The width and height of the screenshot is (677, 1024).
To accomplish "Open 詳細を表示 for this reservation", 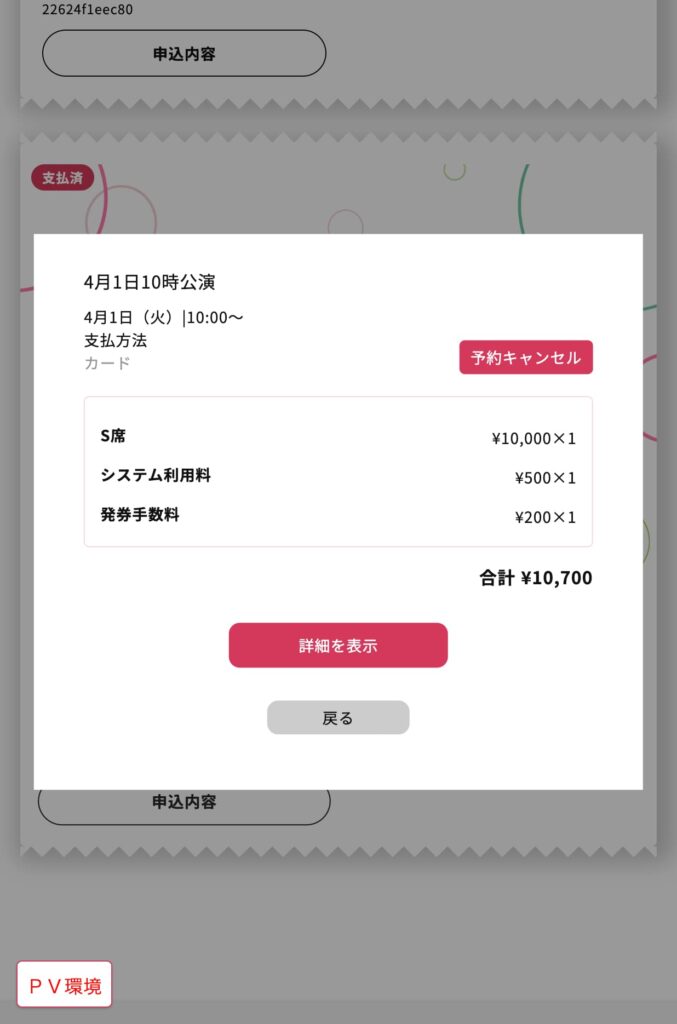I will [x=338, y=645].
